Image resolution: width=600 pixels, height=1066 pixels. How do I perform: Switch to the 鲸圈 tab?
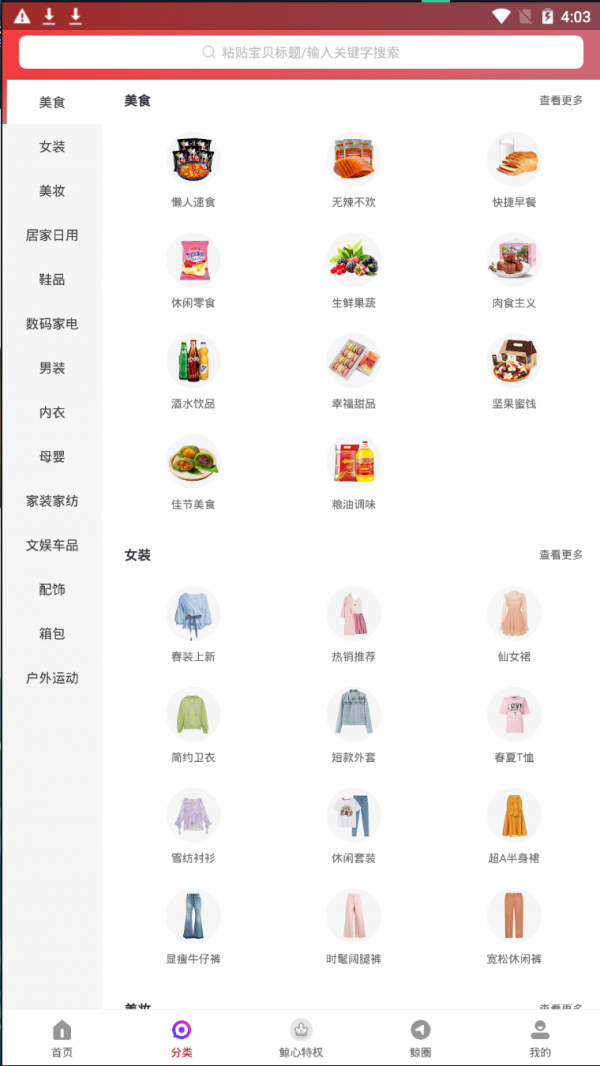coord(421,1038)
